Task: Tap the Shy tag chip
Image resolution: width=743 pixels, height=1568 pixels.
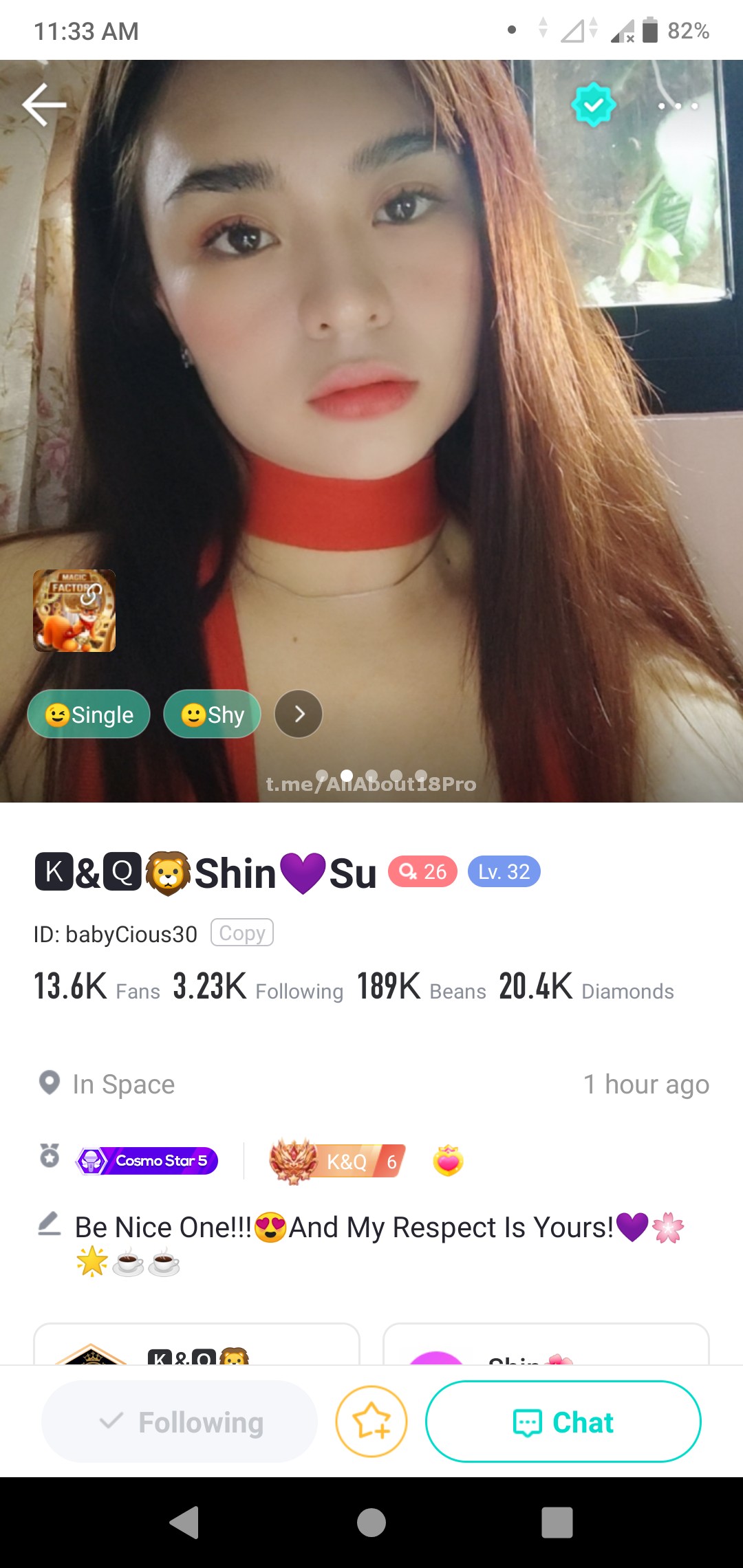Action: [212, 714]
